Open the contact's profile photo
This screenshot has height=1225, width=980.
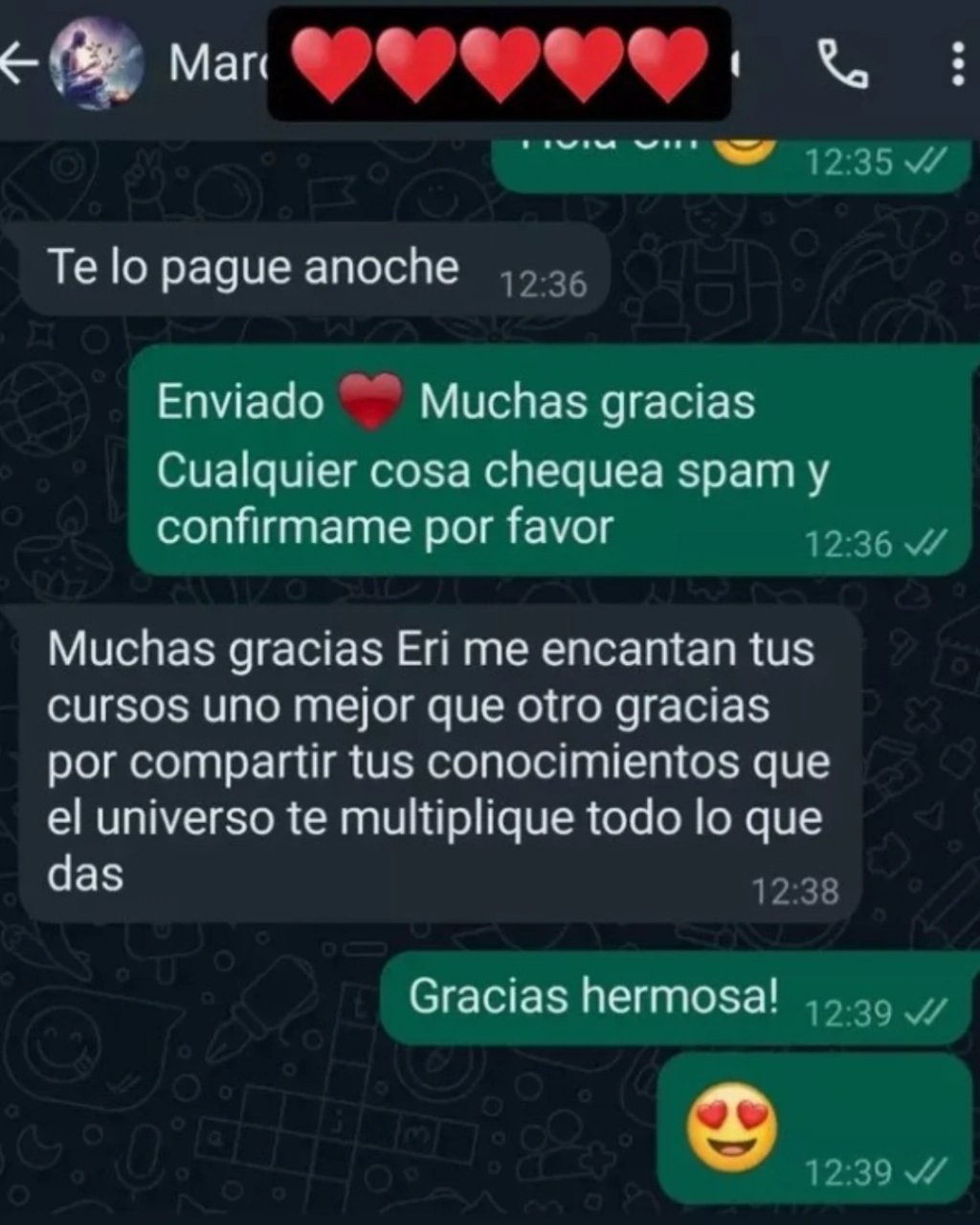(x=97, y=64)
